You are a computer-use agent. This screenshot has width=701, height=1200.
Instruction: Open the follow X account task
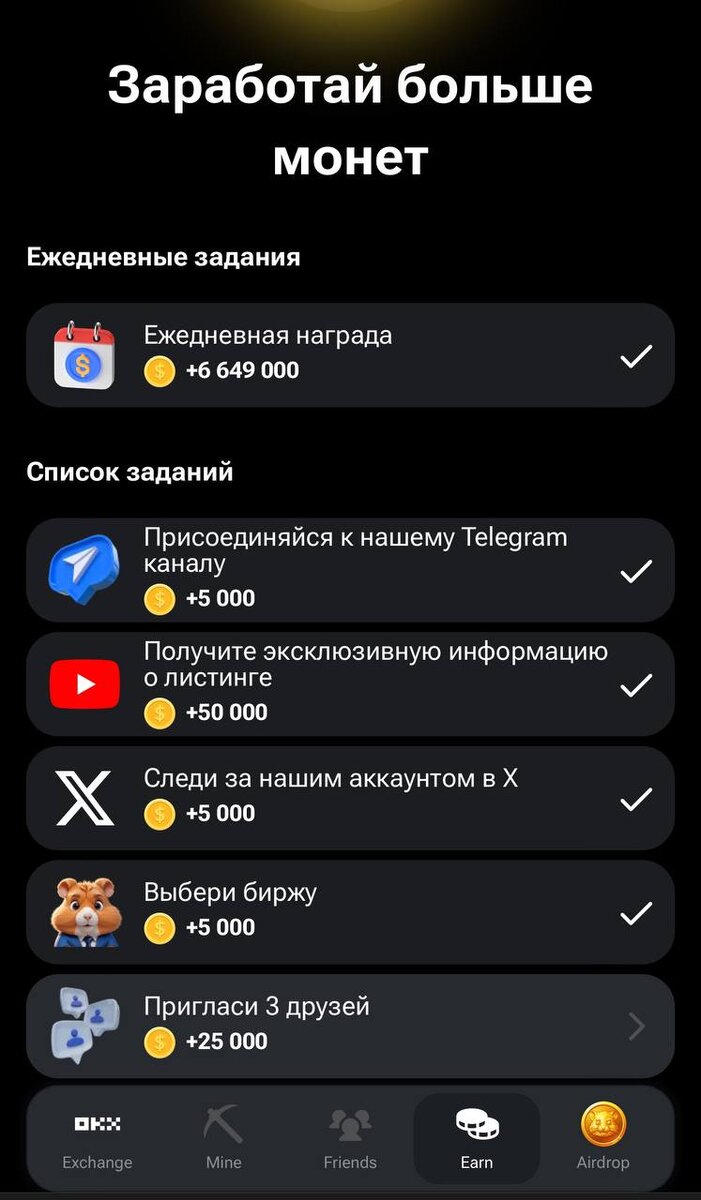350,798
